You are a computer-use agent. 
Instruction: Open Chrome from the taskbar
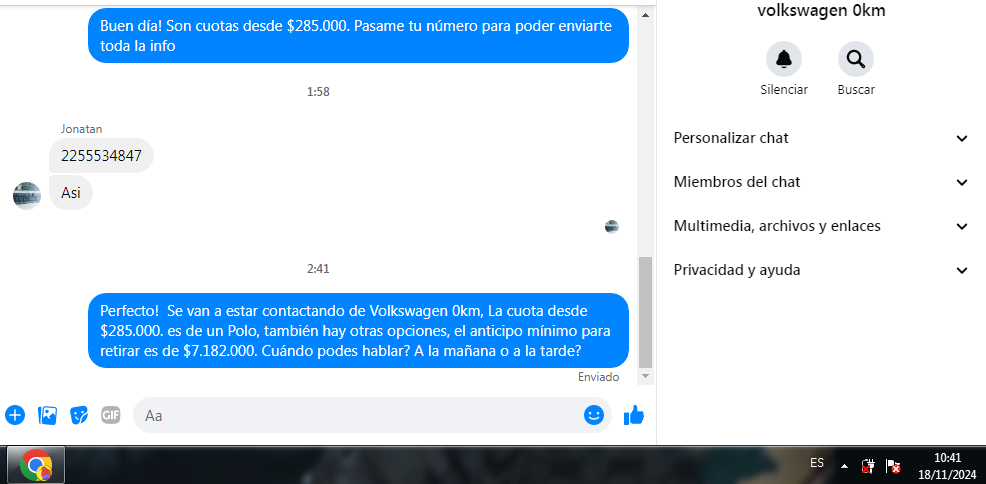tap(37, 465)
